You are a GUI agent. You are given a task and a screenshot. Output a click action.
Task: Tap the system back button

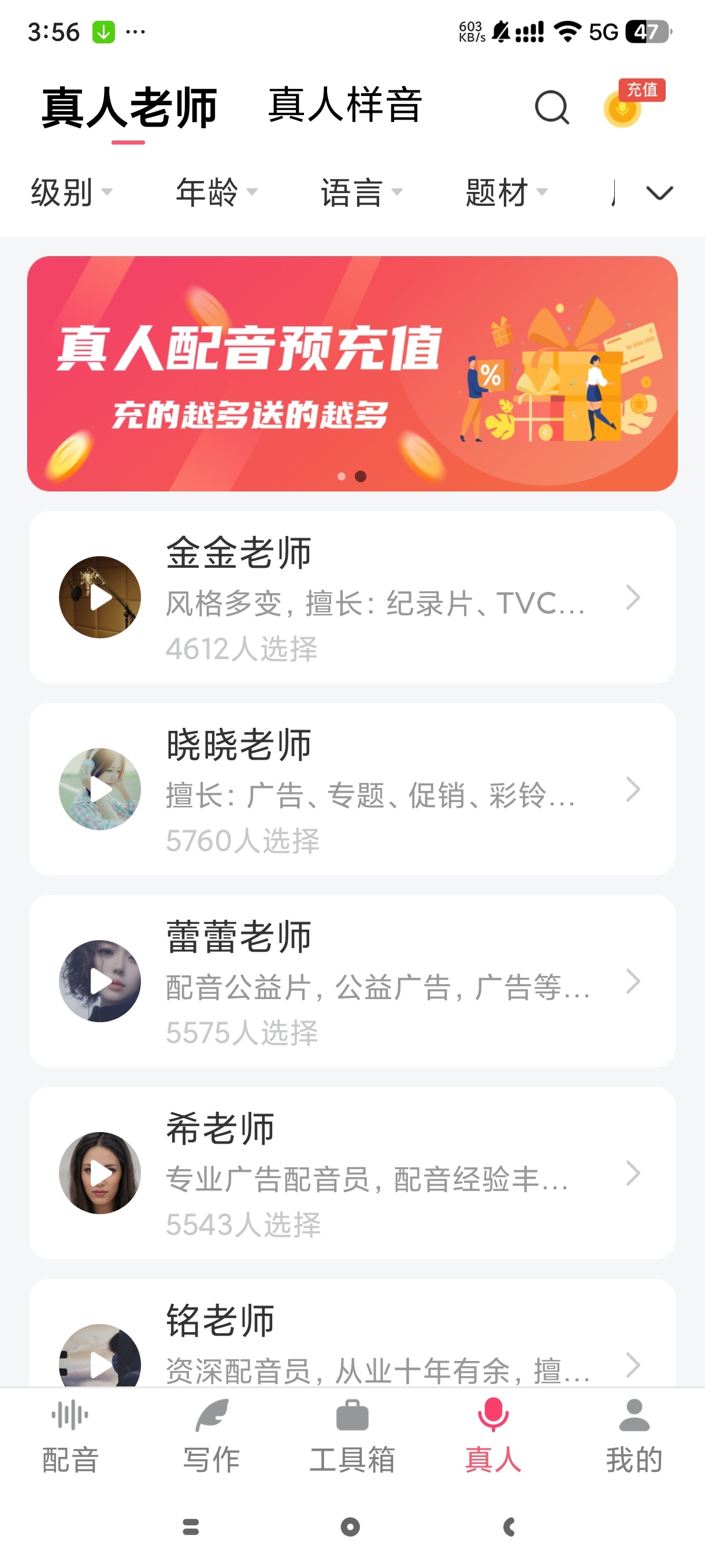510,1526
